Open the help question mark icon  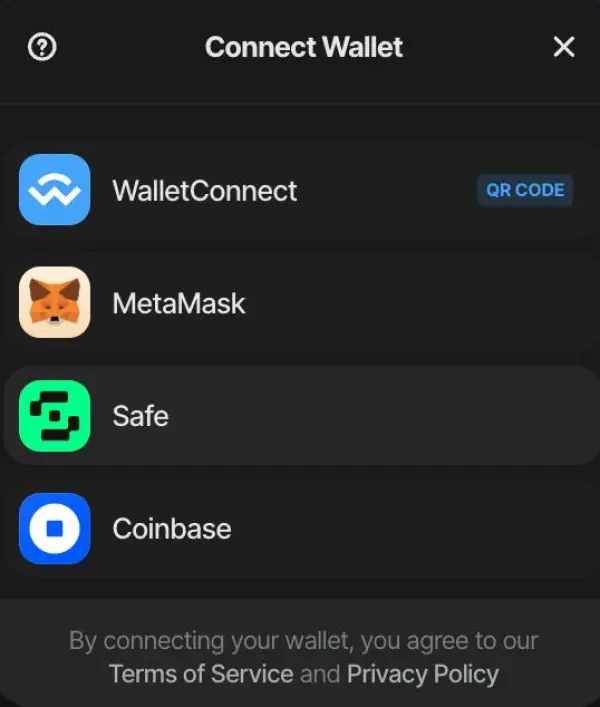(41, 47)
